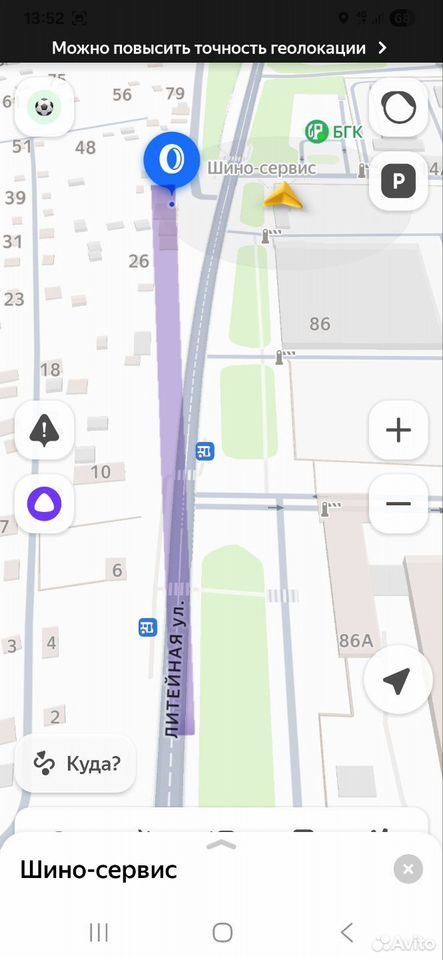Open recent apps from navigation bar
Image resolution: width=443 pixels, height=960 pixels.
coord(98,932)
